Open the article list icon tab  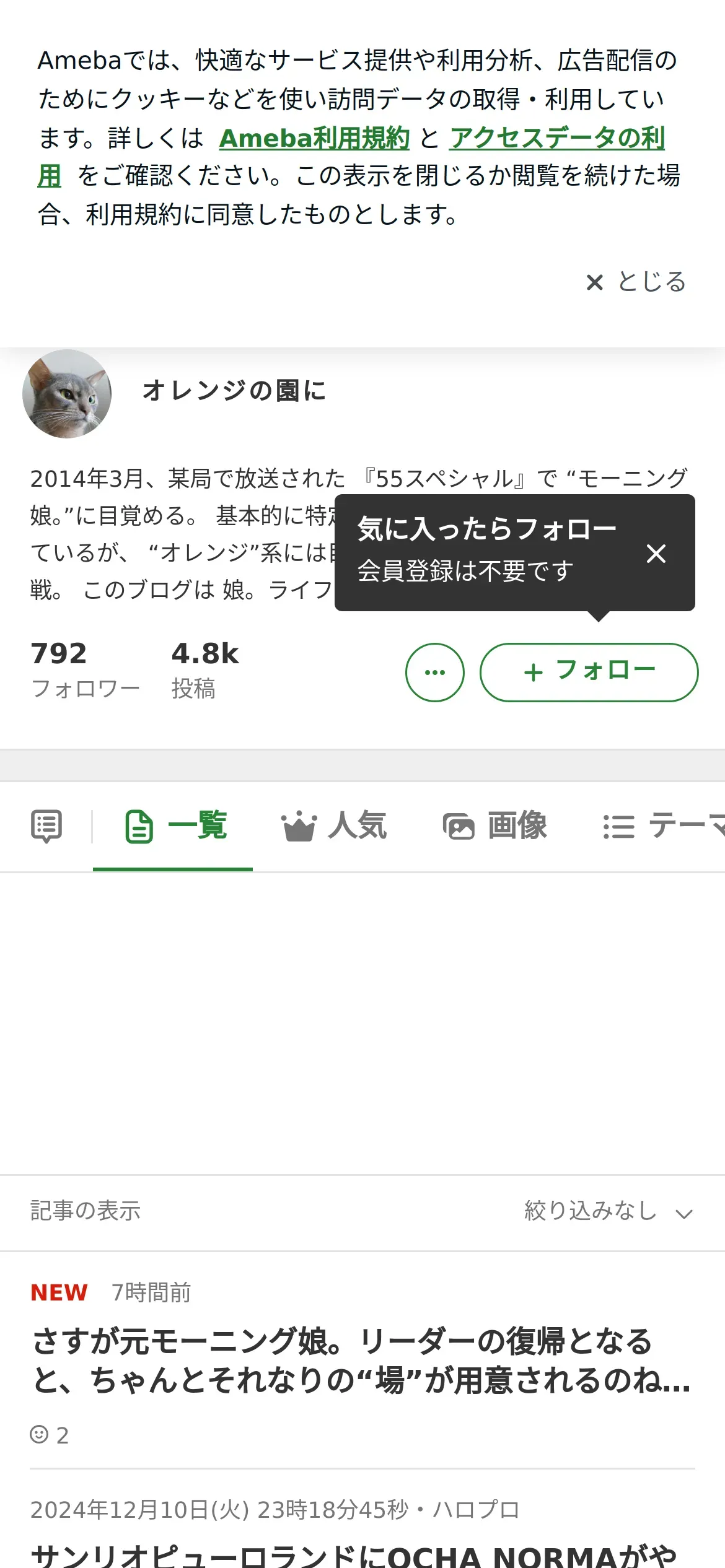coord(46,826)
